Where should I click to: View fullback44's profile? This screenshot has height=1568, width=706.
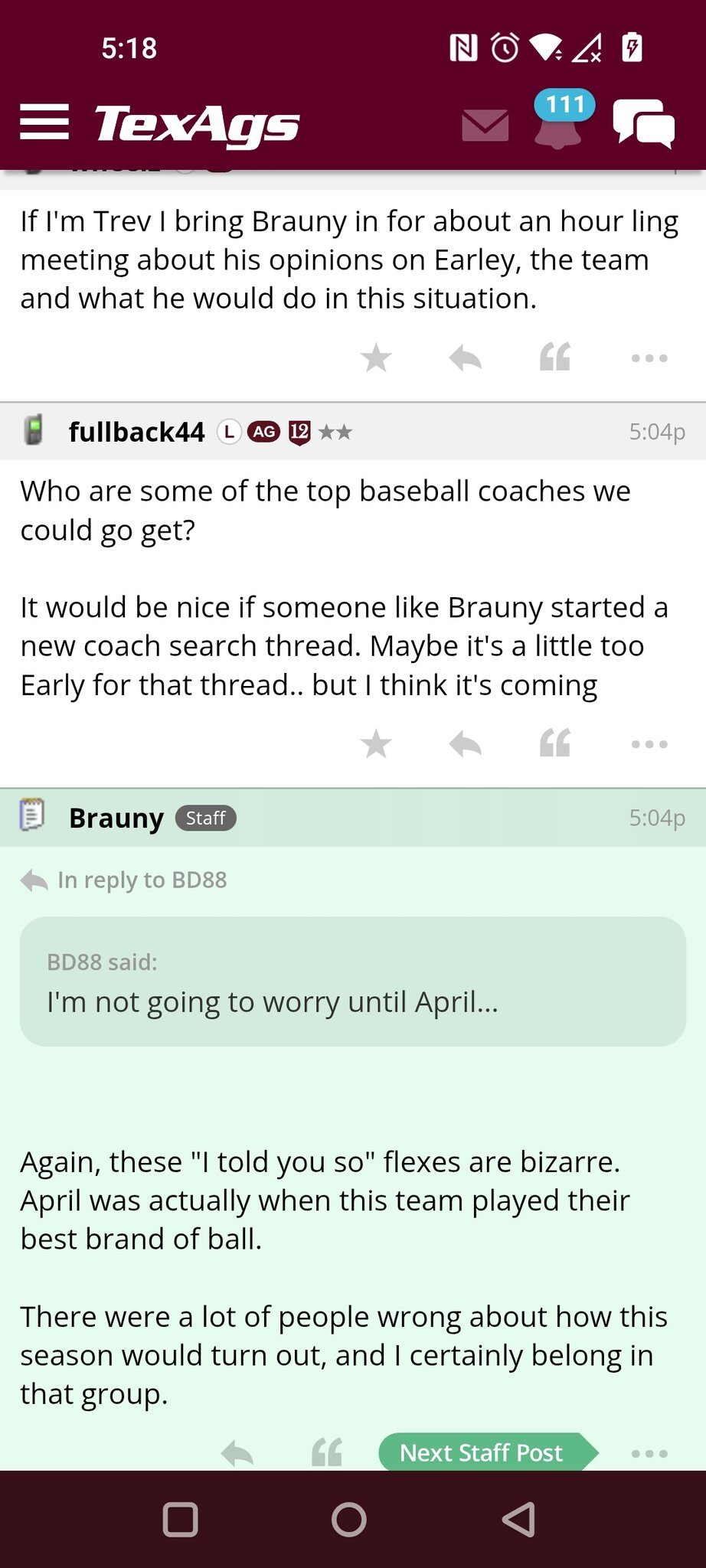pos(136,432)
